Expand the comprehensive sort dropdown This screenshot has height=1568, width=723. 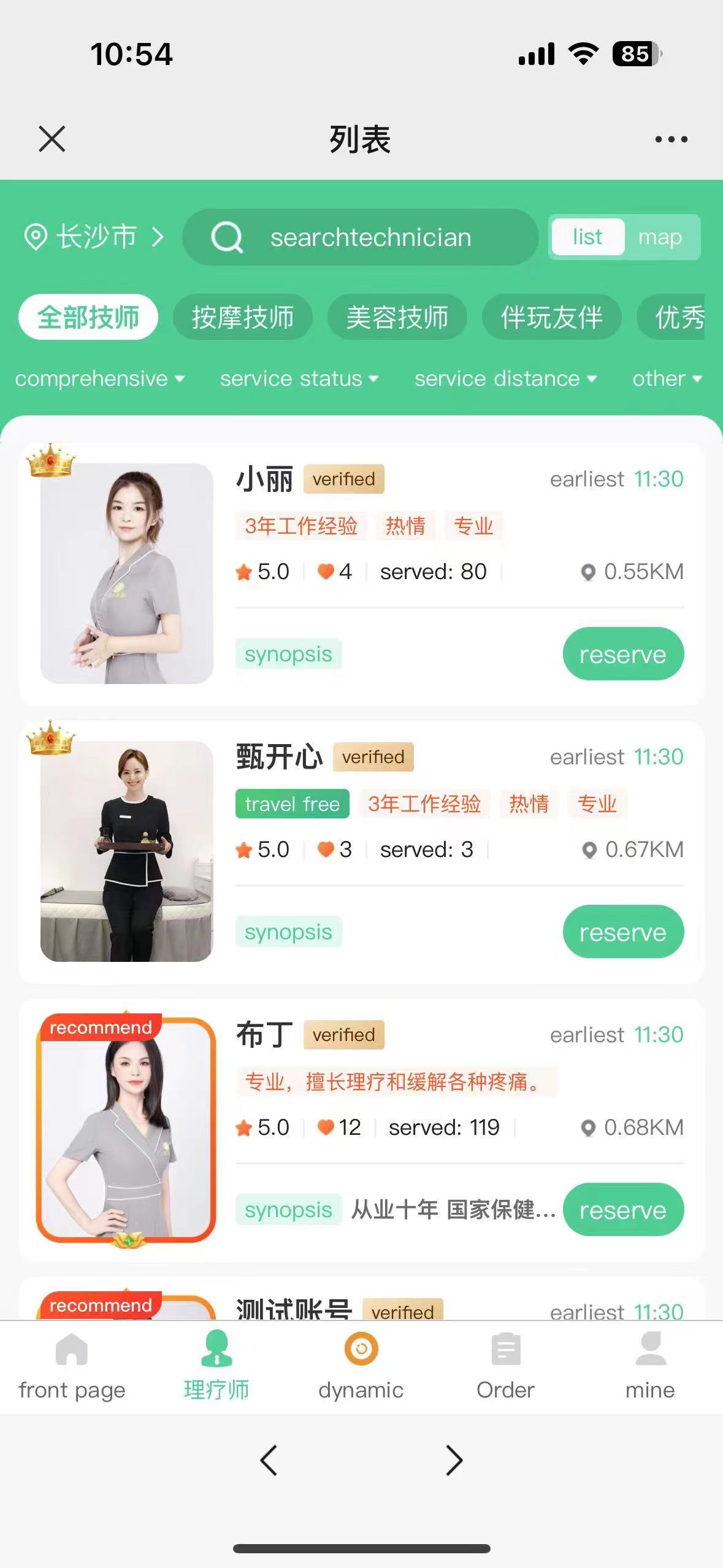pos(99,379)
